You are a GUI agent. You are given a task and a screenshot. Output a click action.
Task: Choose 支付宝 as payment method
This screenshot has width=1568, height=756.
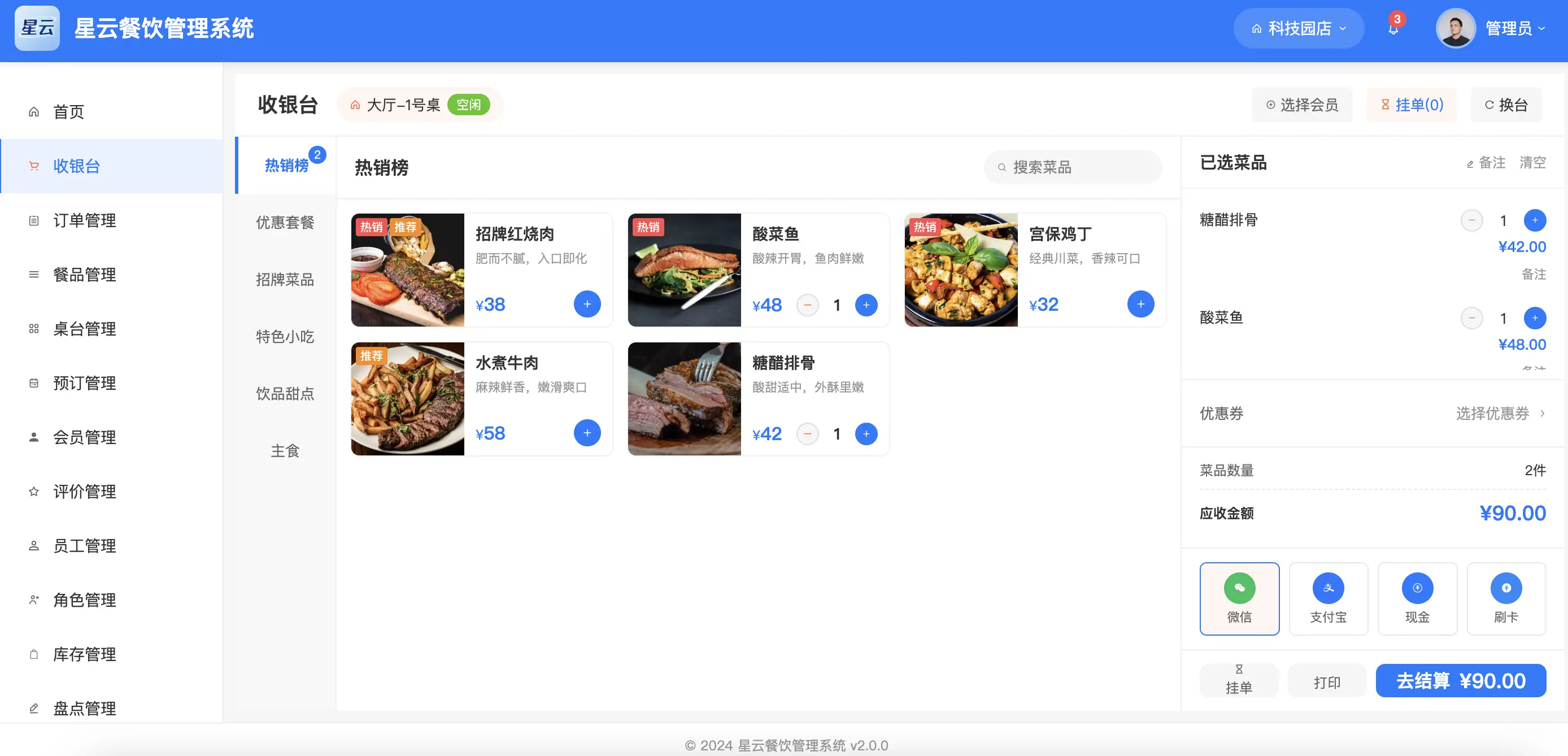[1327, 598]
